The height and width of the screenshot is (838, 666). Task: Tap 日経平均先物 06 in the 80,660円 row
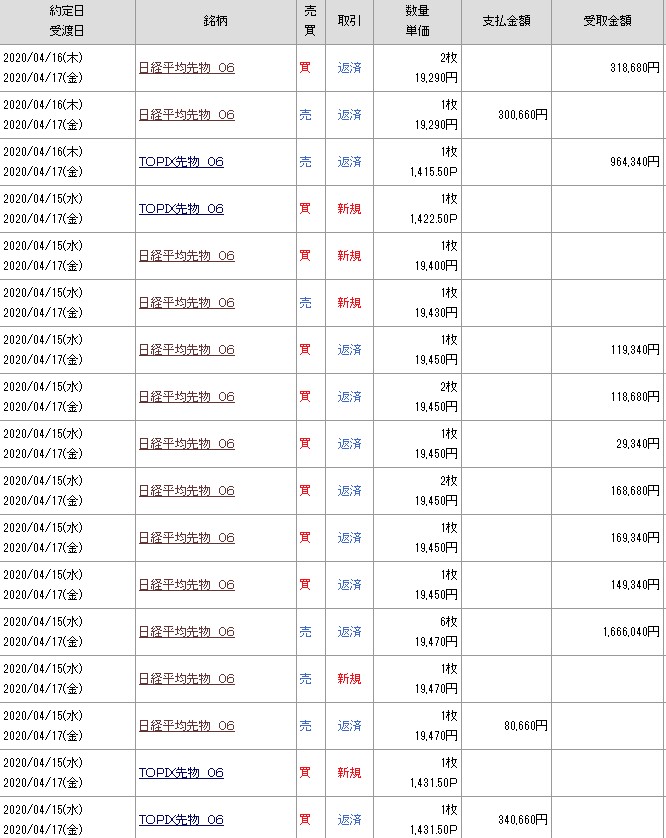pos(186,726)
